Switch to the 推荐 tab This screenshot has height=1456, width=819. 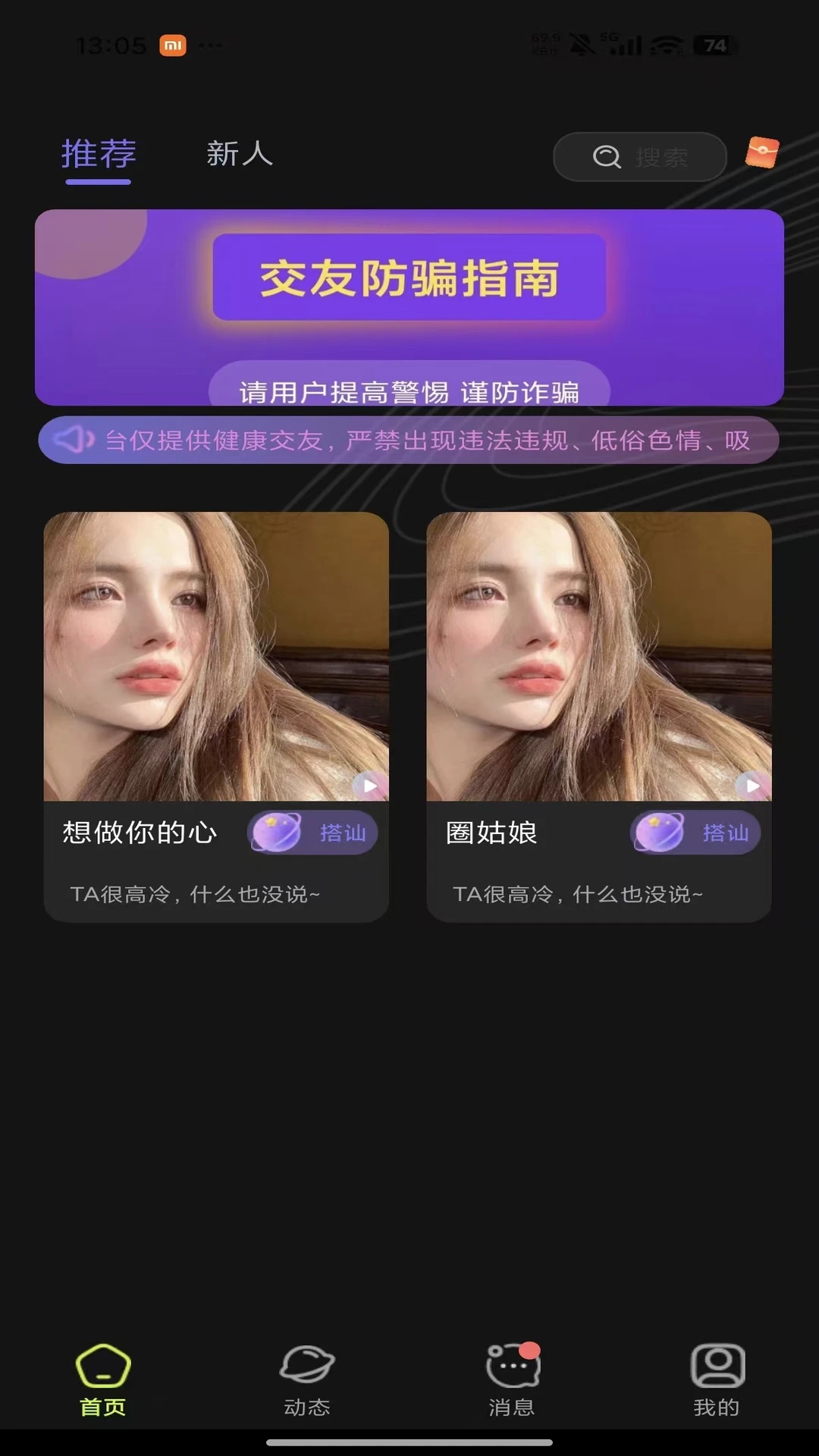pyautogui.click(x=98, y=154)
